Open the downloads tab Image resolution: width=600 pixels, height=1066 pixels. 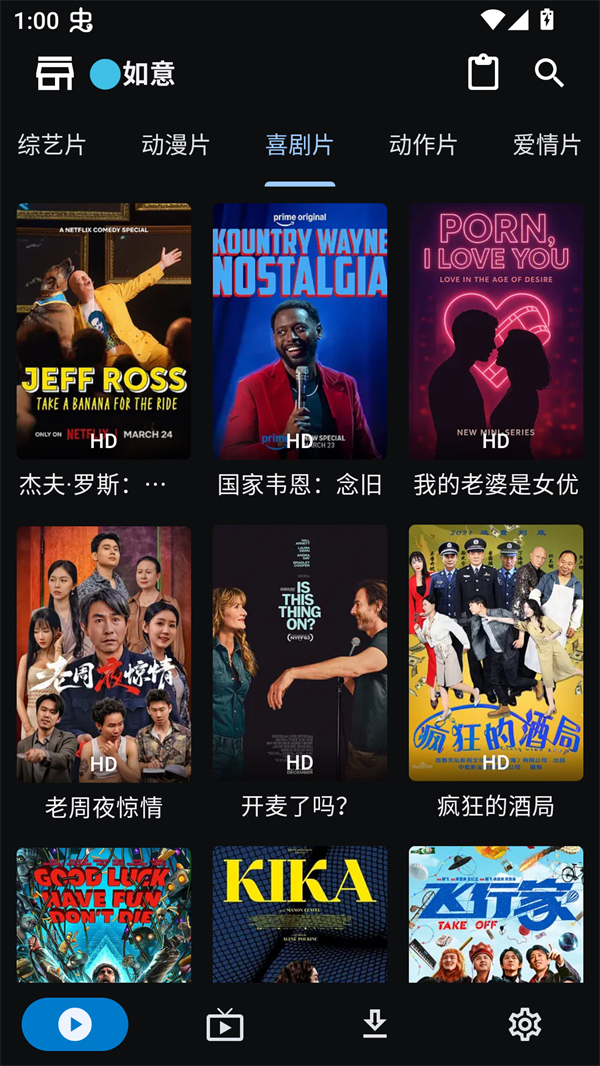[375, 1025]
